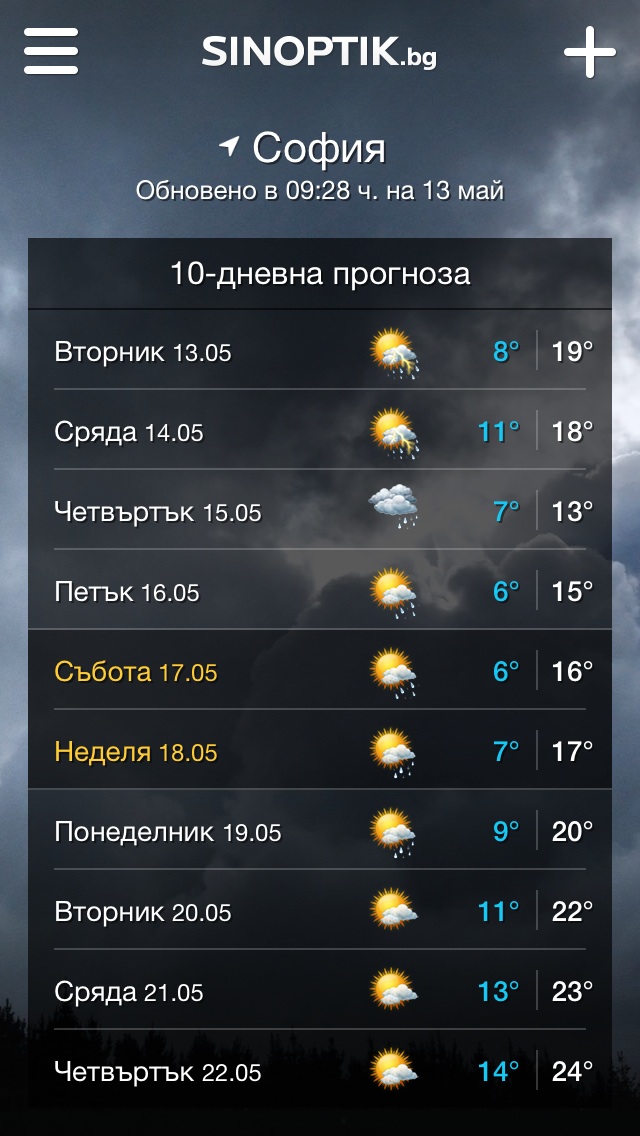Image resolution: width=640 pixels, height=1136 pixels.
Task: Open forecast for Вторник 13.05
Action: point(320,352)
